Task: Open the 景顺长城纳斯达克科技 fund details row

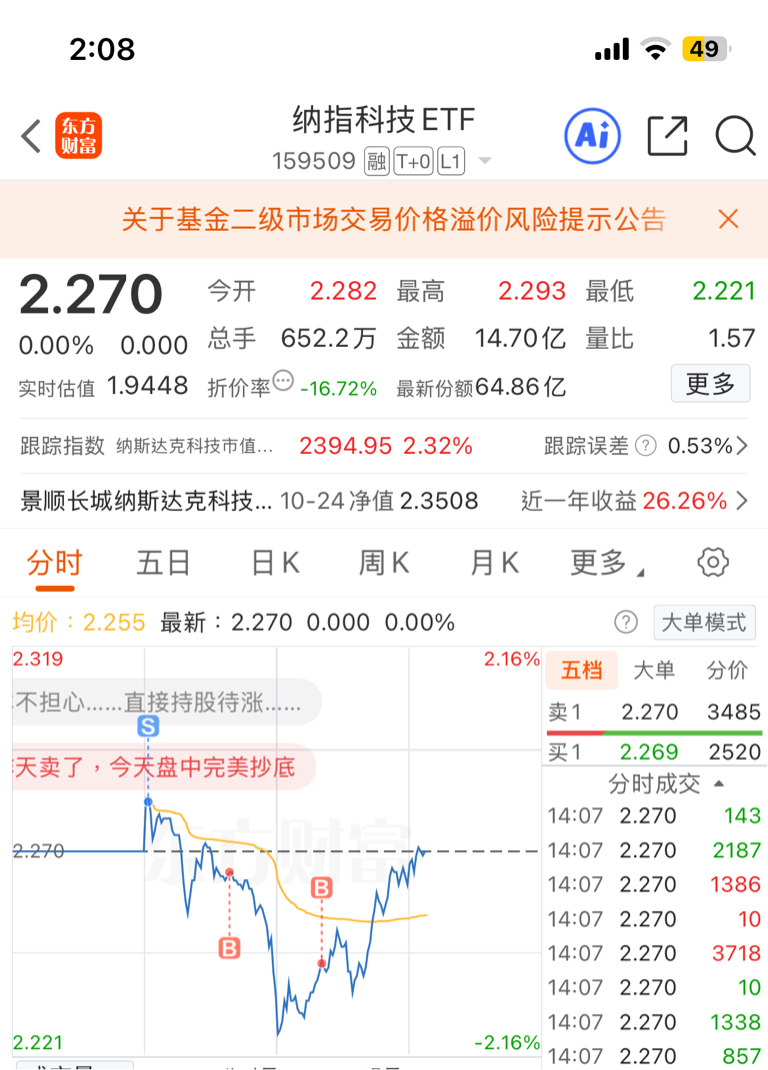Action: tap(384, 501)
